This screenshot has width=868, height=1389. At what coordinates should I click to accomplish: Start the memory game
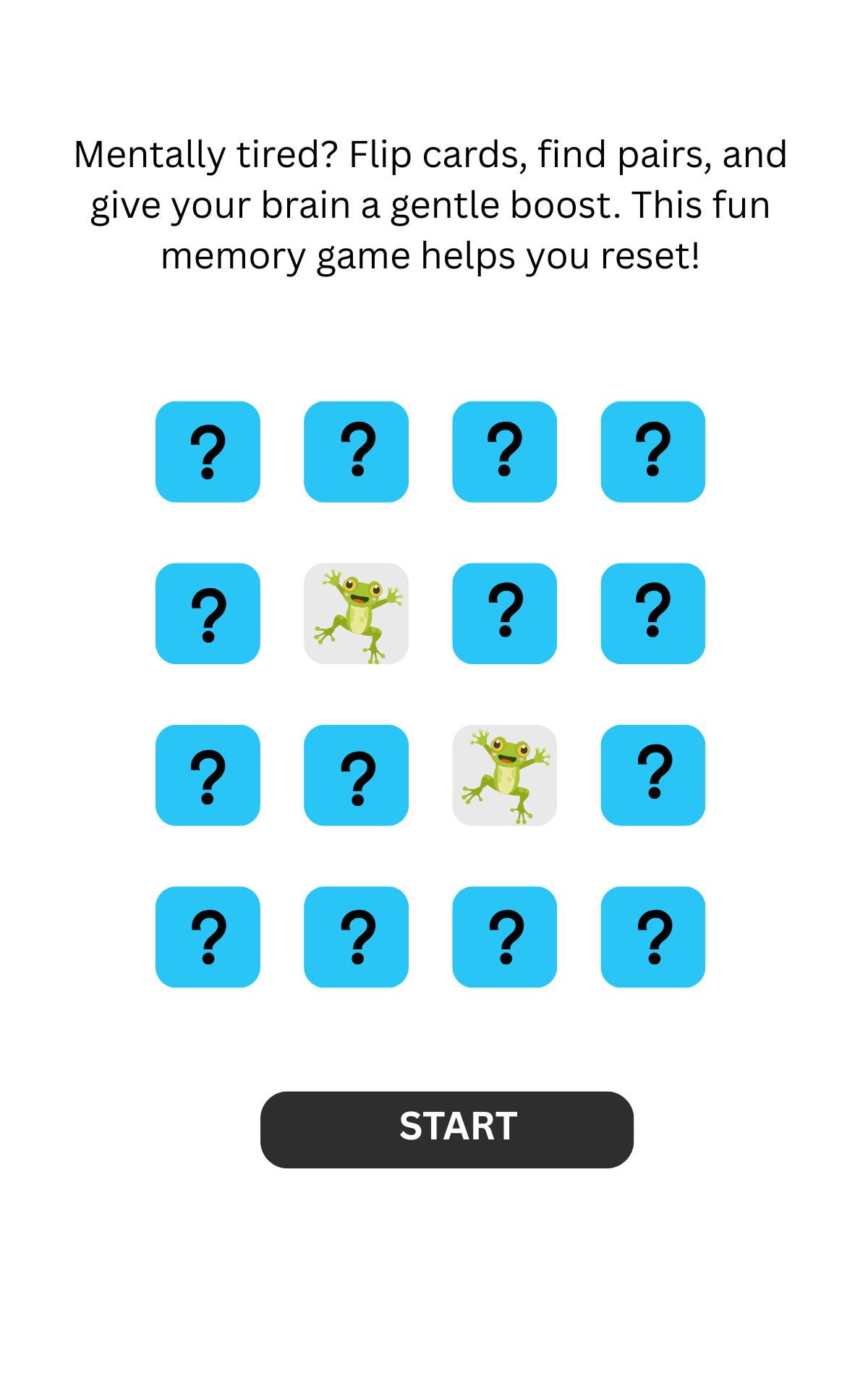[x=446, y=1129]
